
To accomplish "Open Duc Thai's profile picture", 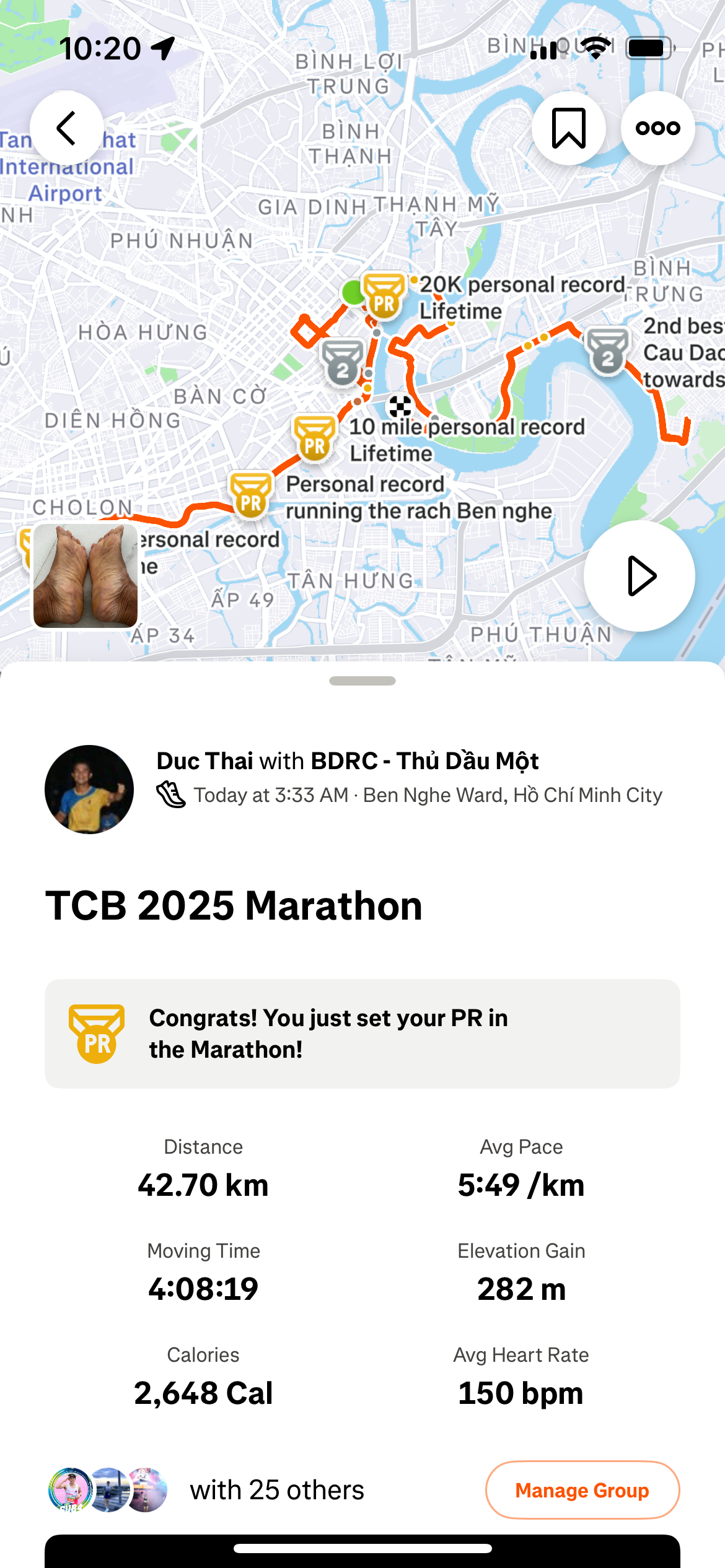I will click(89, 789).
